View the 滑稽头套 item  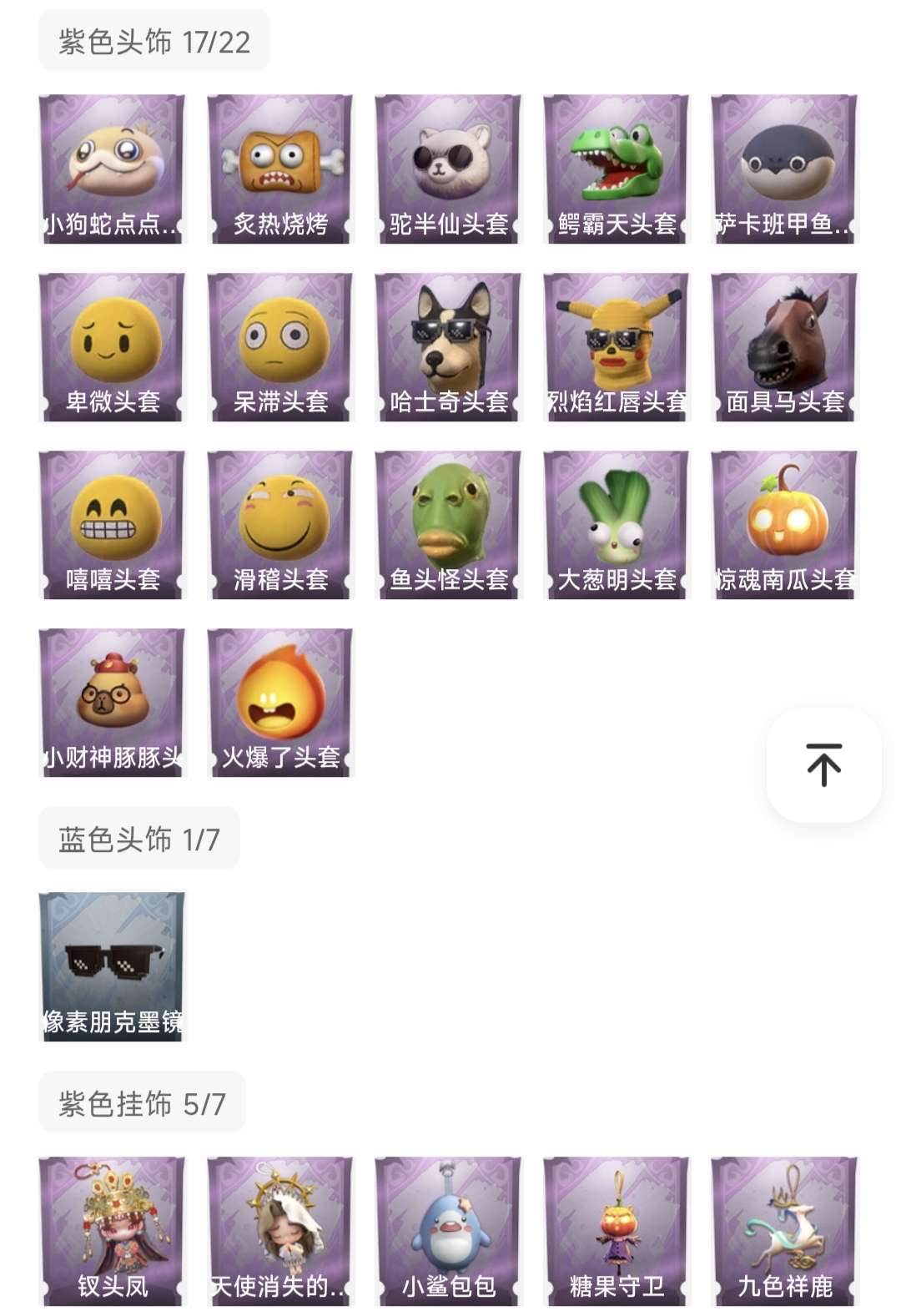pos(280,525)
